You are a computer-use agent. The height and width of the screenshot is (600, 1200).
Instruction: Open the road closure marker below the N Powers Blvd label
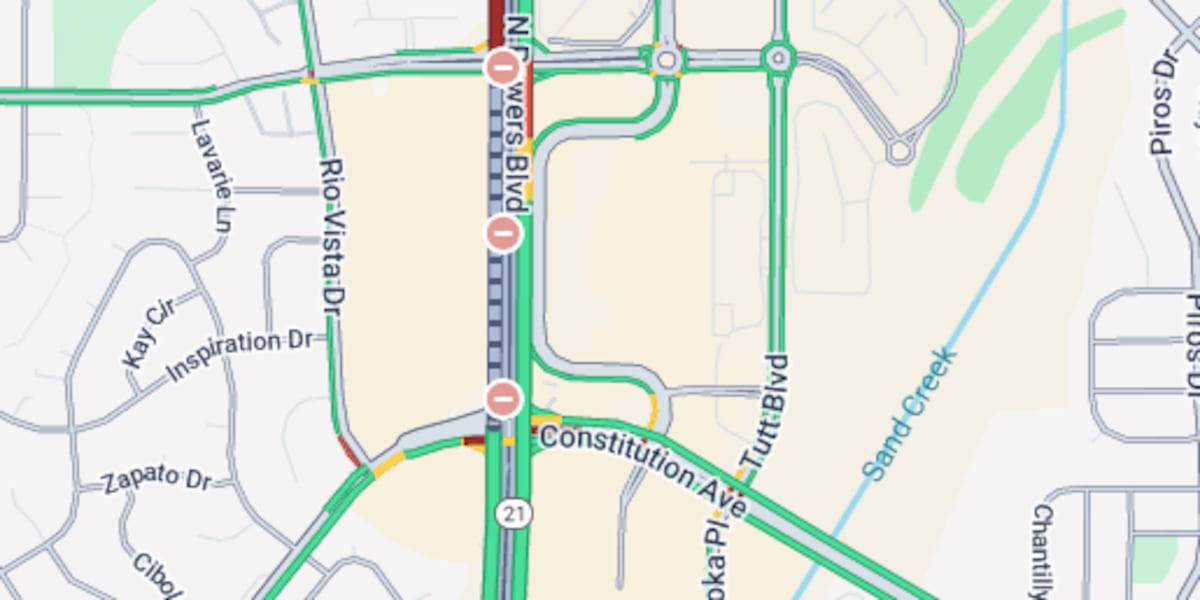pyautogui.click(x=503, y=233)
